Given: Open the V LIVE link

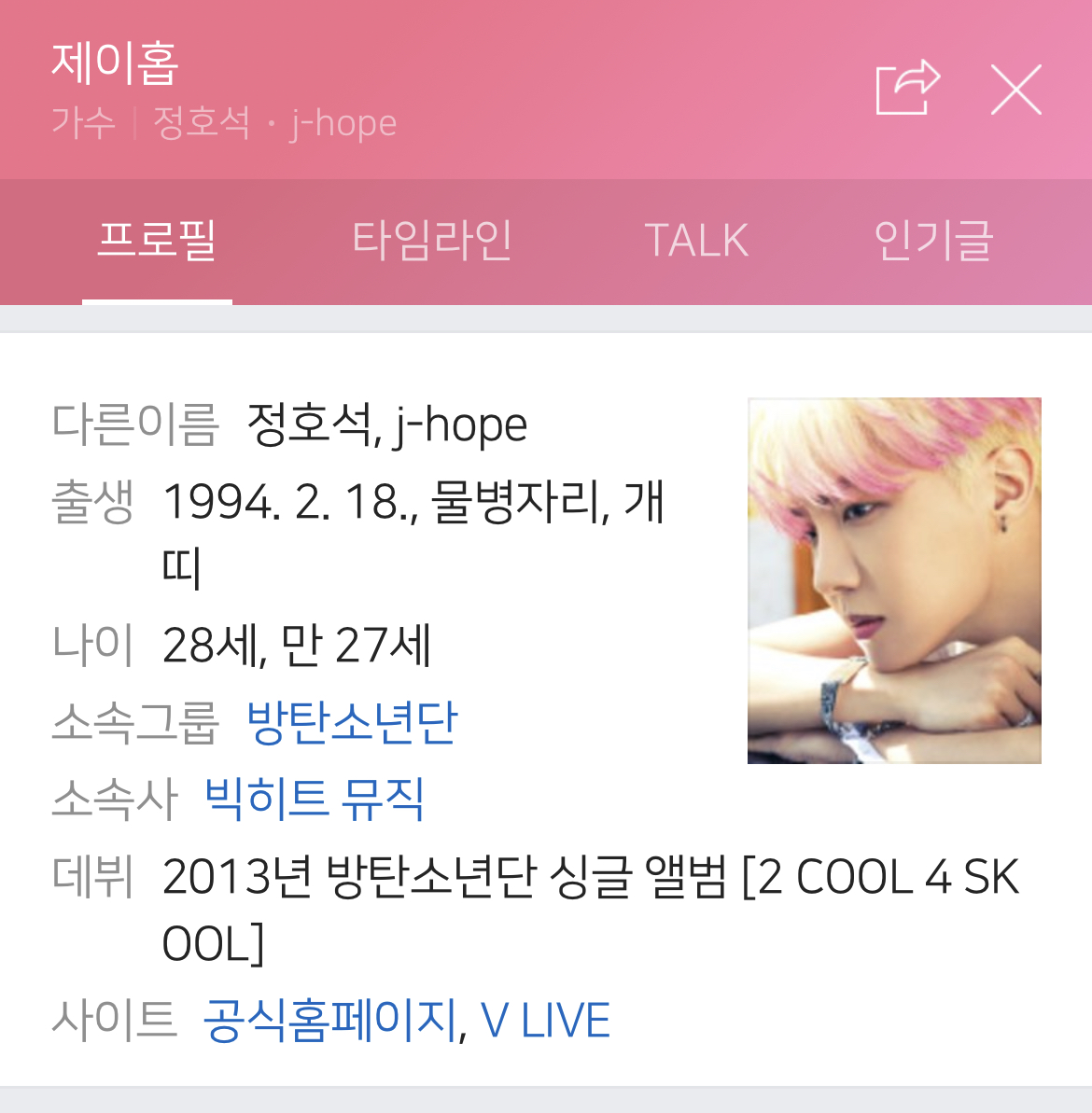Looking at the screenshot, I should (x=545, y=1020).
